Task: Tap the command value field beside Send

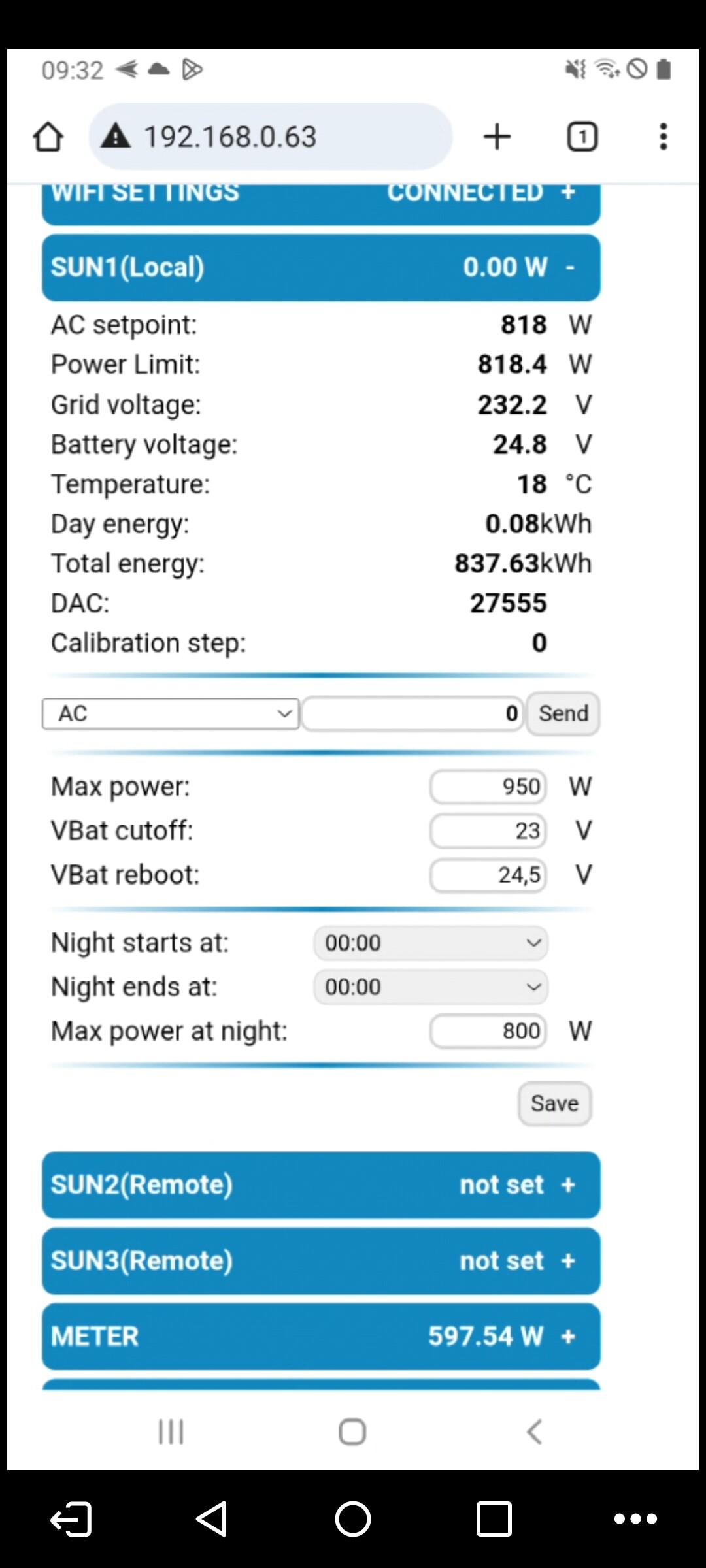Action: coord(413,713)
